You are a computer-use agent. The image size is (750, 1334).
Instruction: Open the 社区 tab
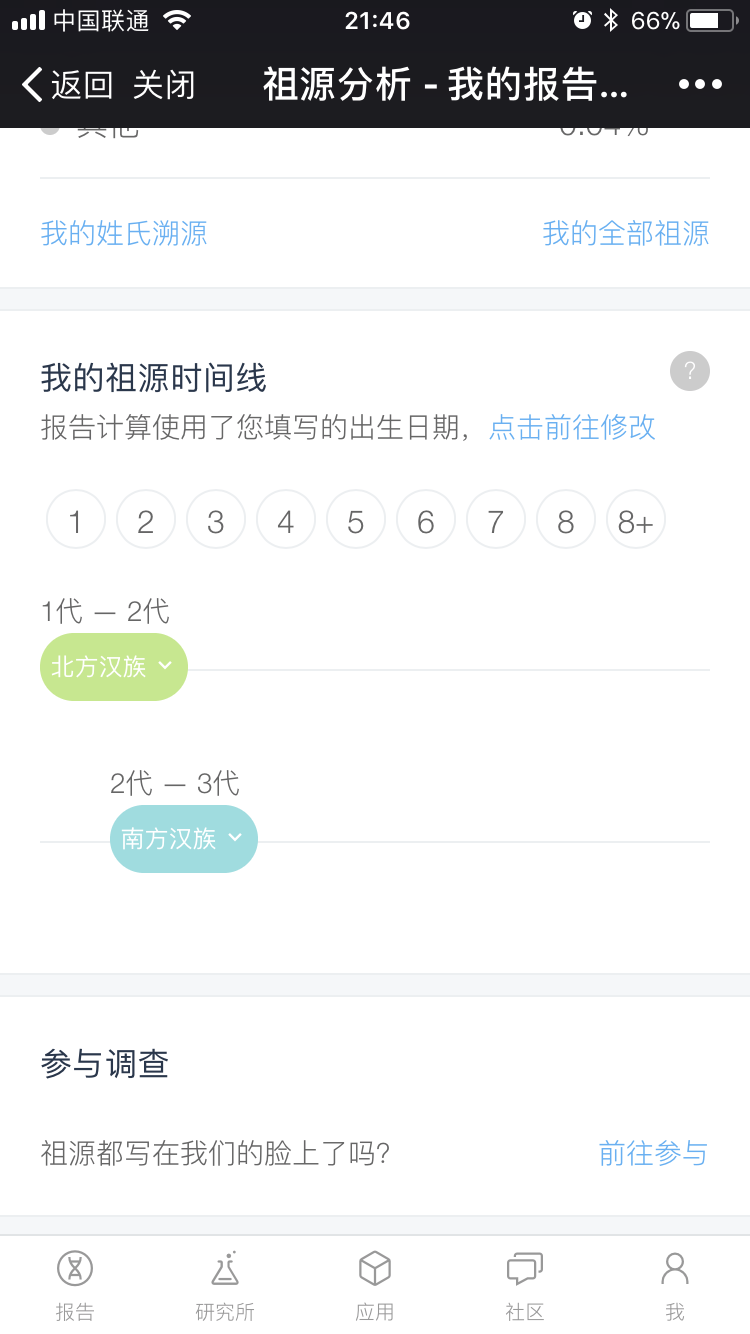(x=525, y=1285)
